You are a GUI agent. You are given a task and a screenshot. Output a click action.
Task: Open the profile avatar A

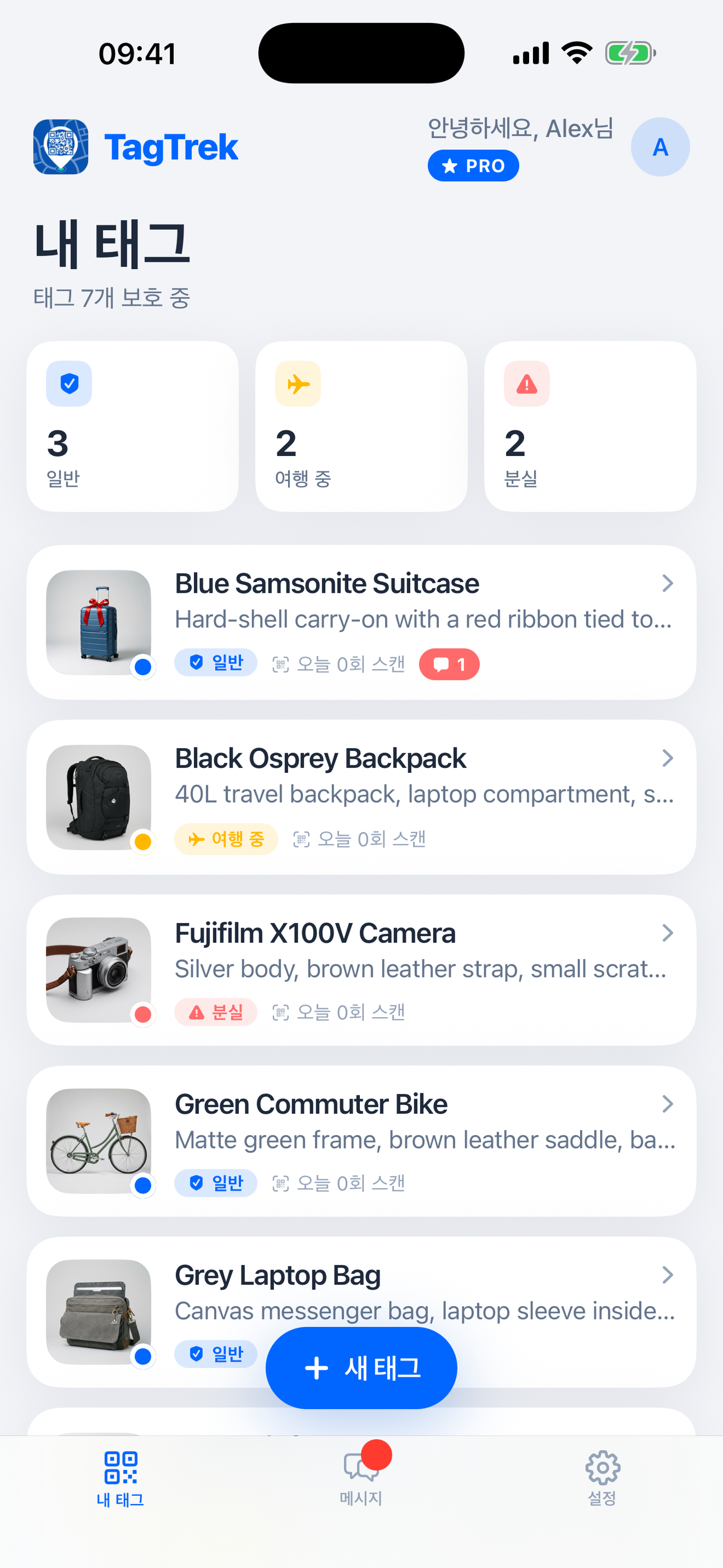[660, 147]
